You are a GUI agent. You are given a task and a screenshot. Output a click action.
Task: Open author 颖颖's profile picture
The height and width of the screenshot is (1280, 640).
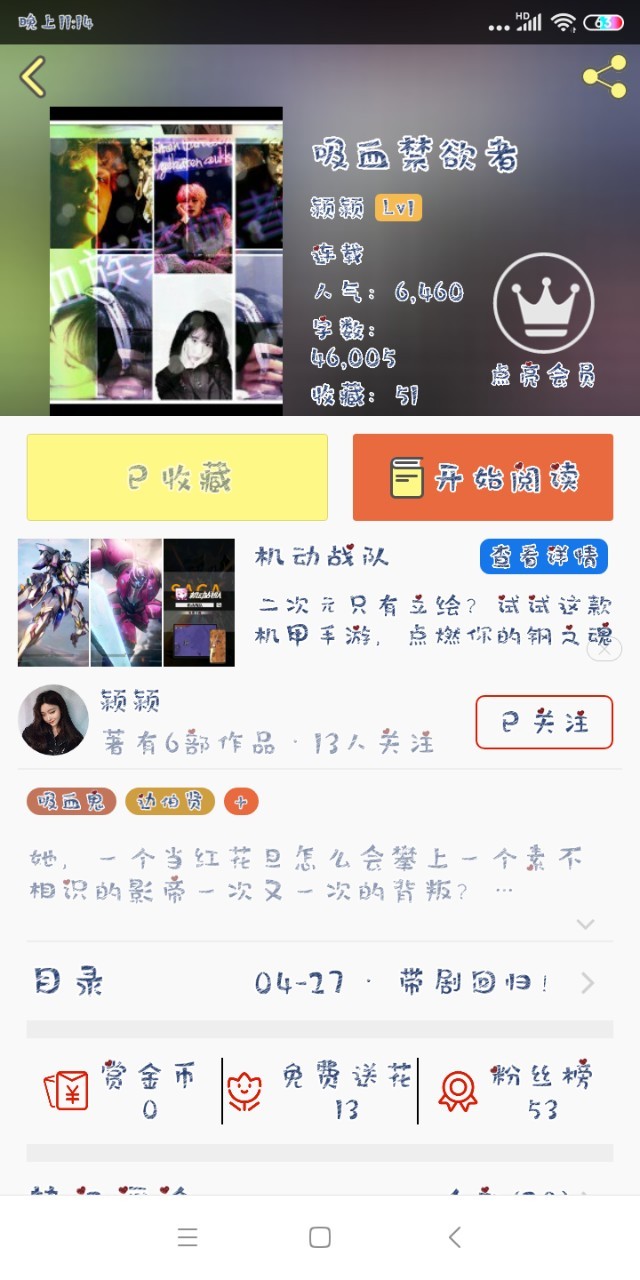click(53, 720)
